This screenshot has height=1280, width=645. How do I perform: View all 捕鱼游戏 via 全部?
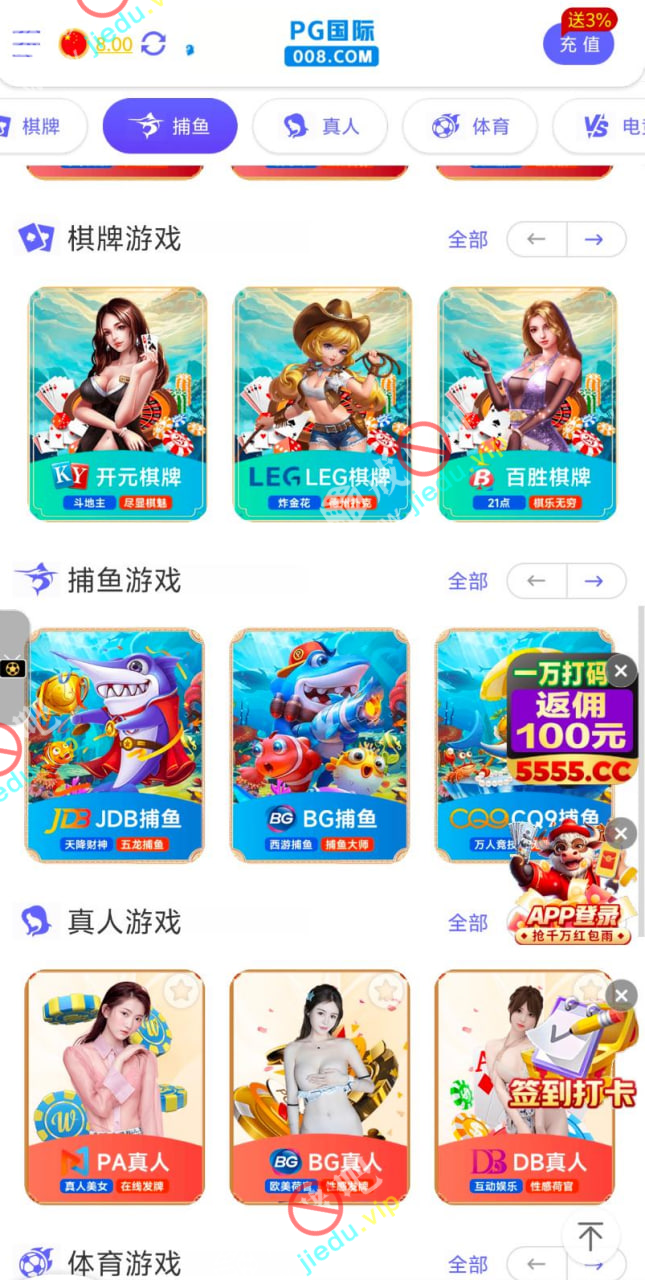(x=467, y=581)
